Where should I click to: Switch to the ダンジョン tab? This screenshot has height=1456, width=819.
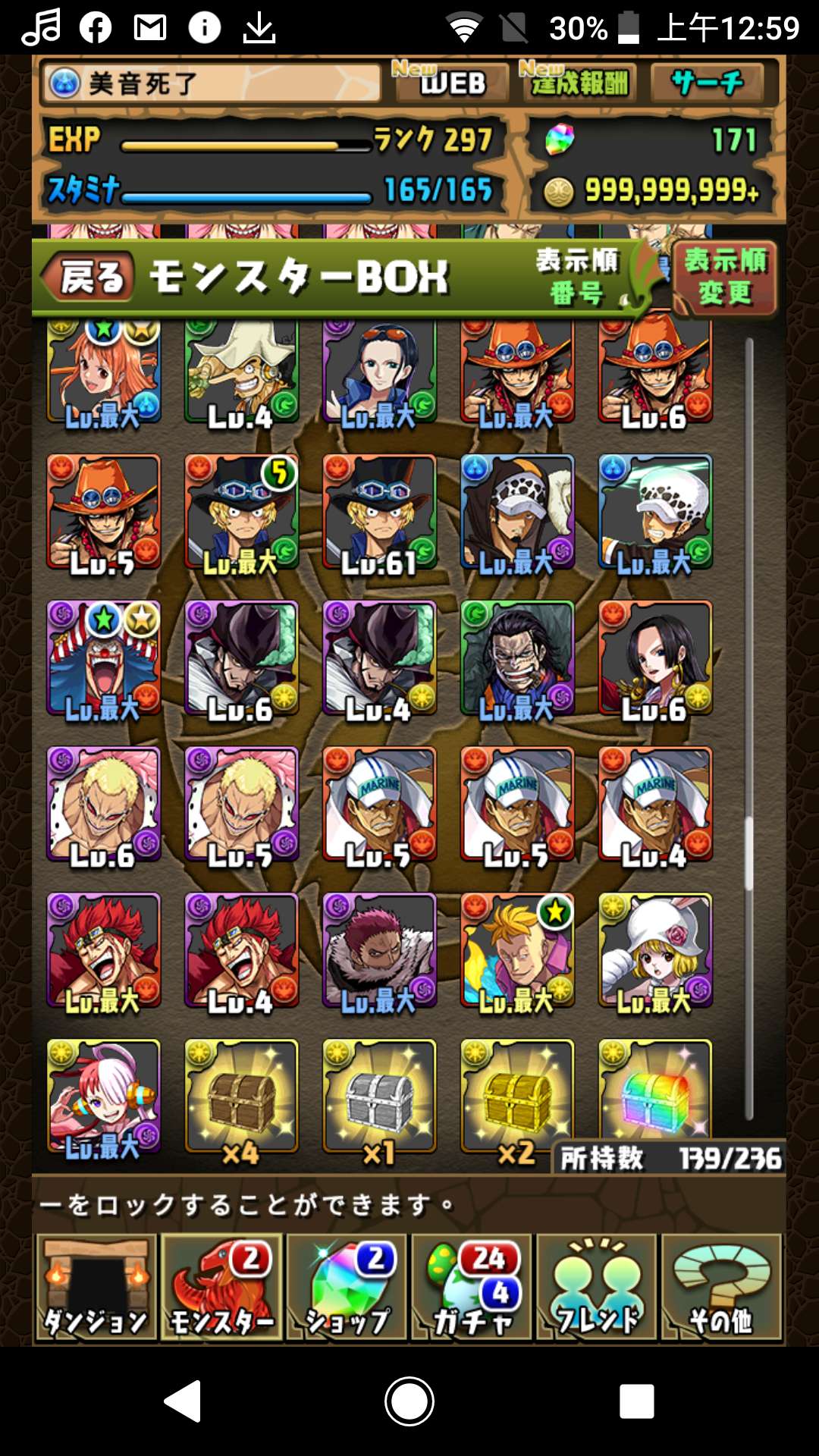(x=96, y=1286)
